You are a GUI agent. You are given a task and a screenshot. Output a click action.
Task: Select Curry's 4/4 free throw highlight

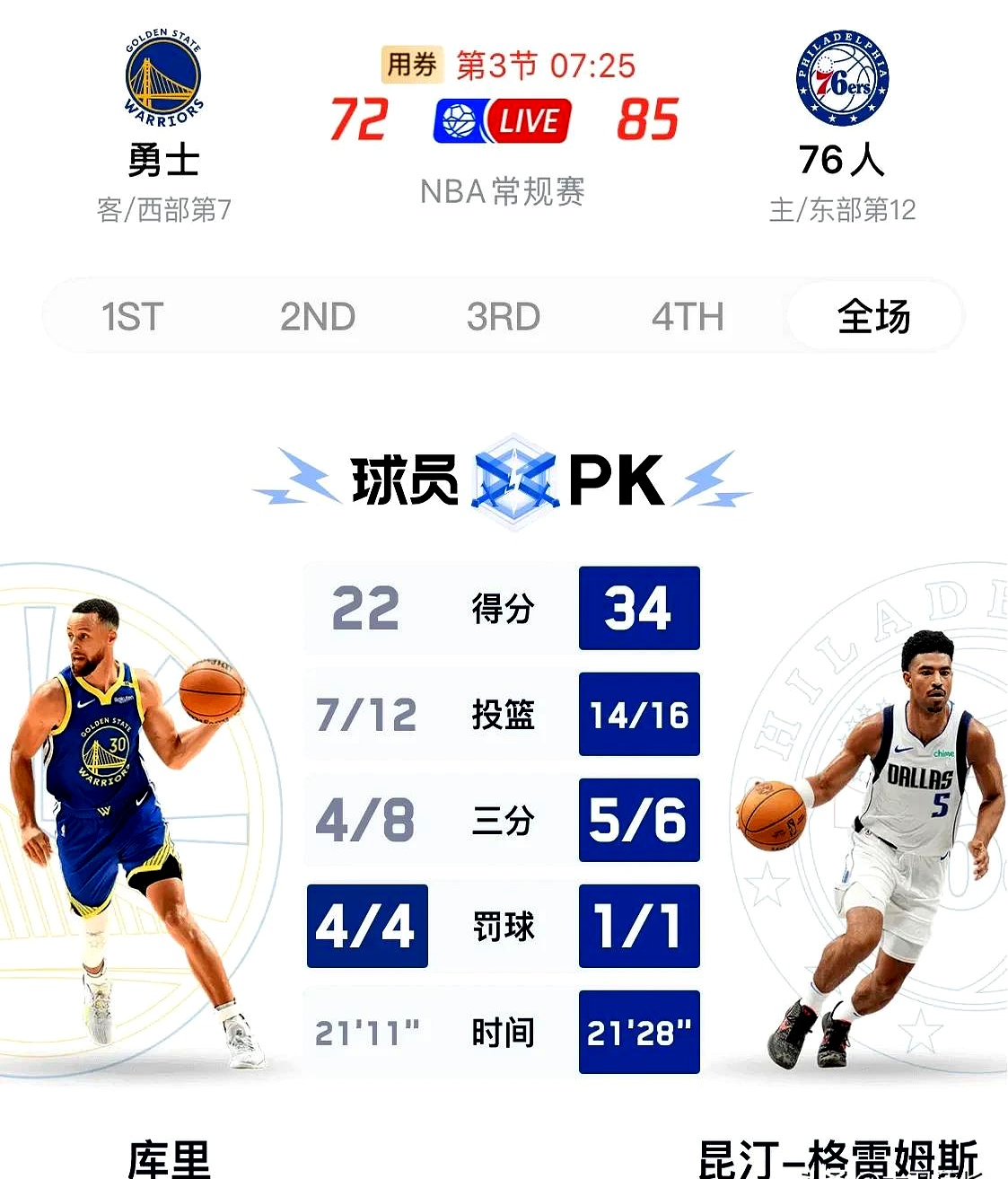[367, 927]
